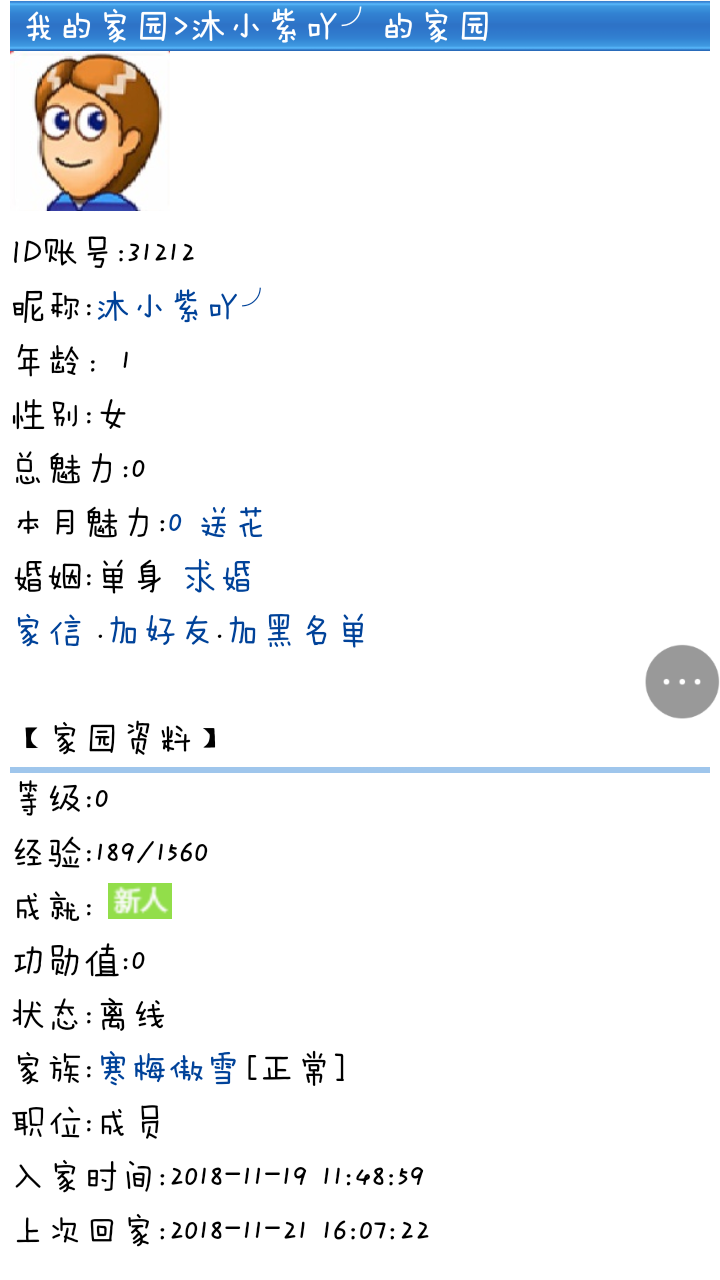Tap 加黑名单 to blacklist this user

point(297,632)
